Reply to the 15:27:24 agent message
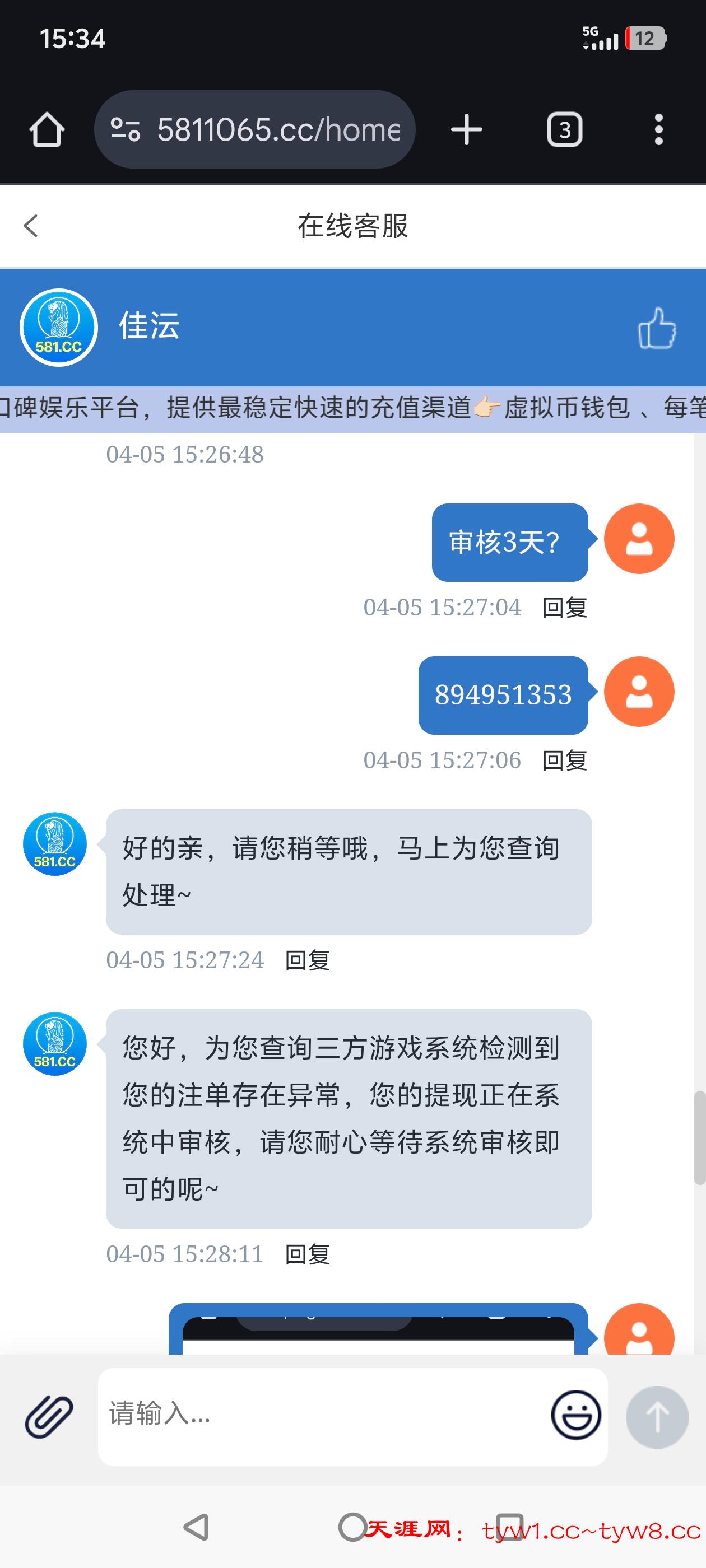This screenshot has height=1568, width=706. [x=307, y=960]
